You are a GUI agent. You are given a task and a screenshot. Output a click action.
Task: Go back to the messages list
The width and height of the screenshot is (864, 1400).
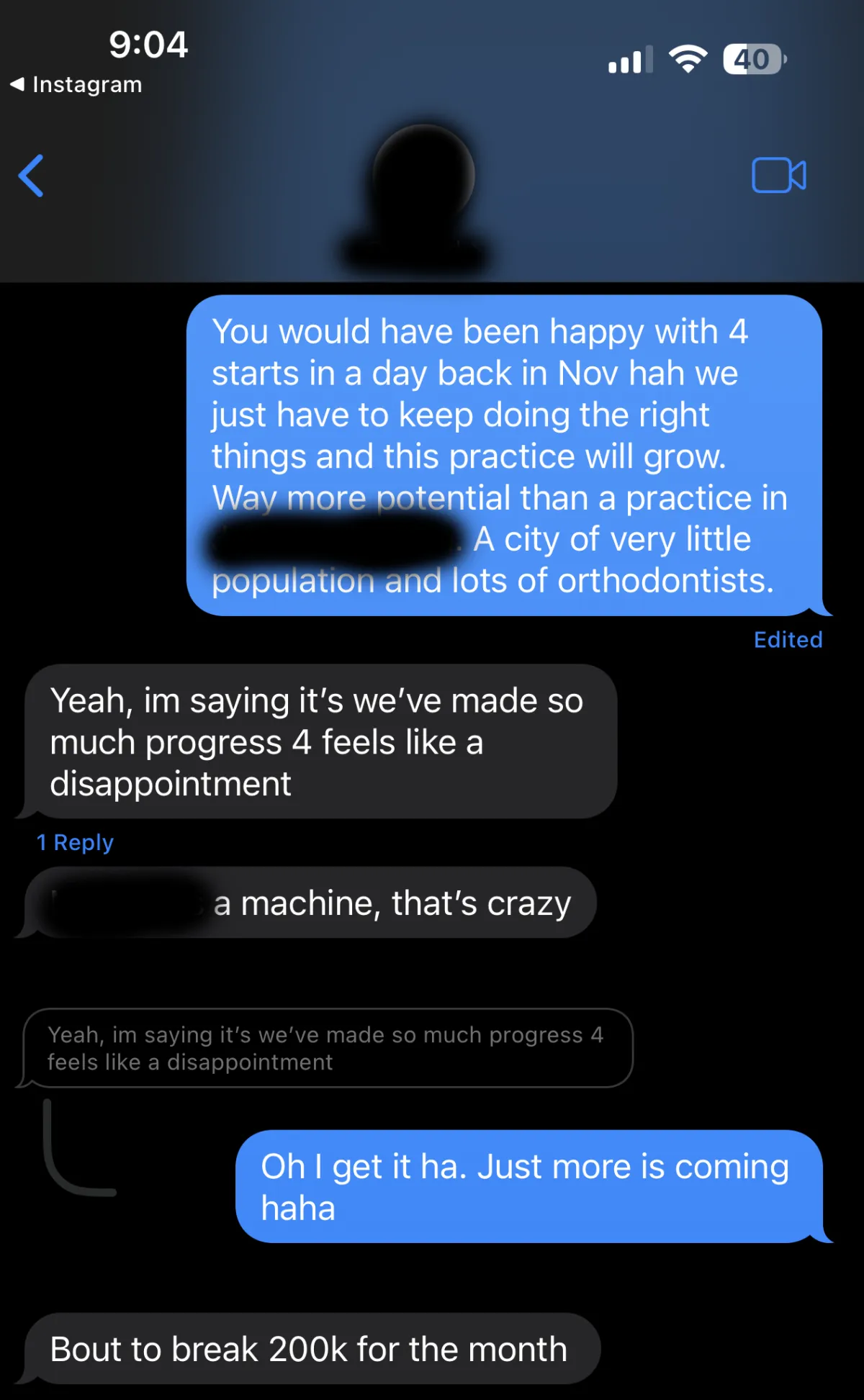tap(31, 176)
